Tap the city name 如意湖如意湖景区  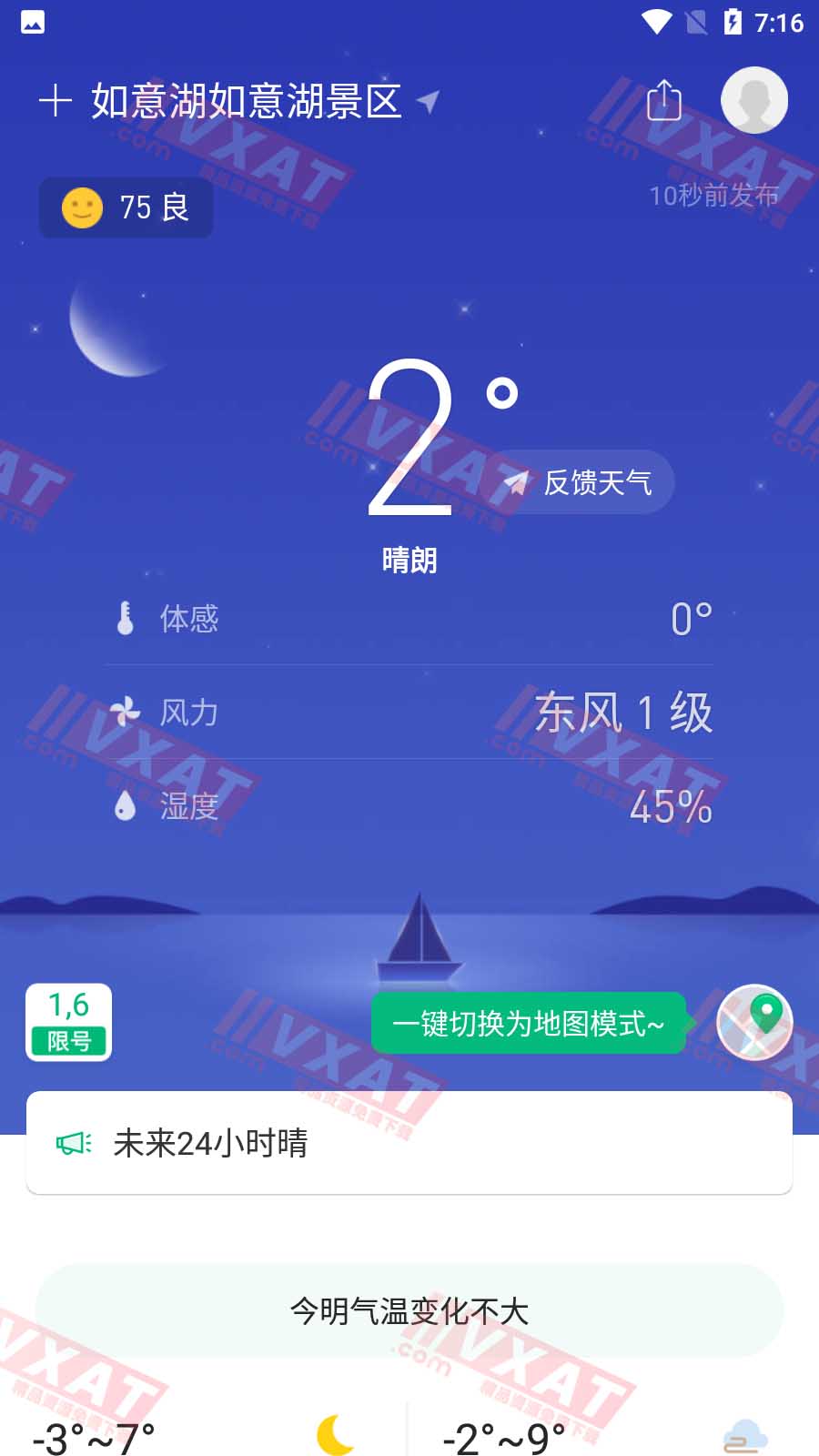pyautogui.click(x=246, y=101)
